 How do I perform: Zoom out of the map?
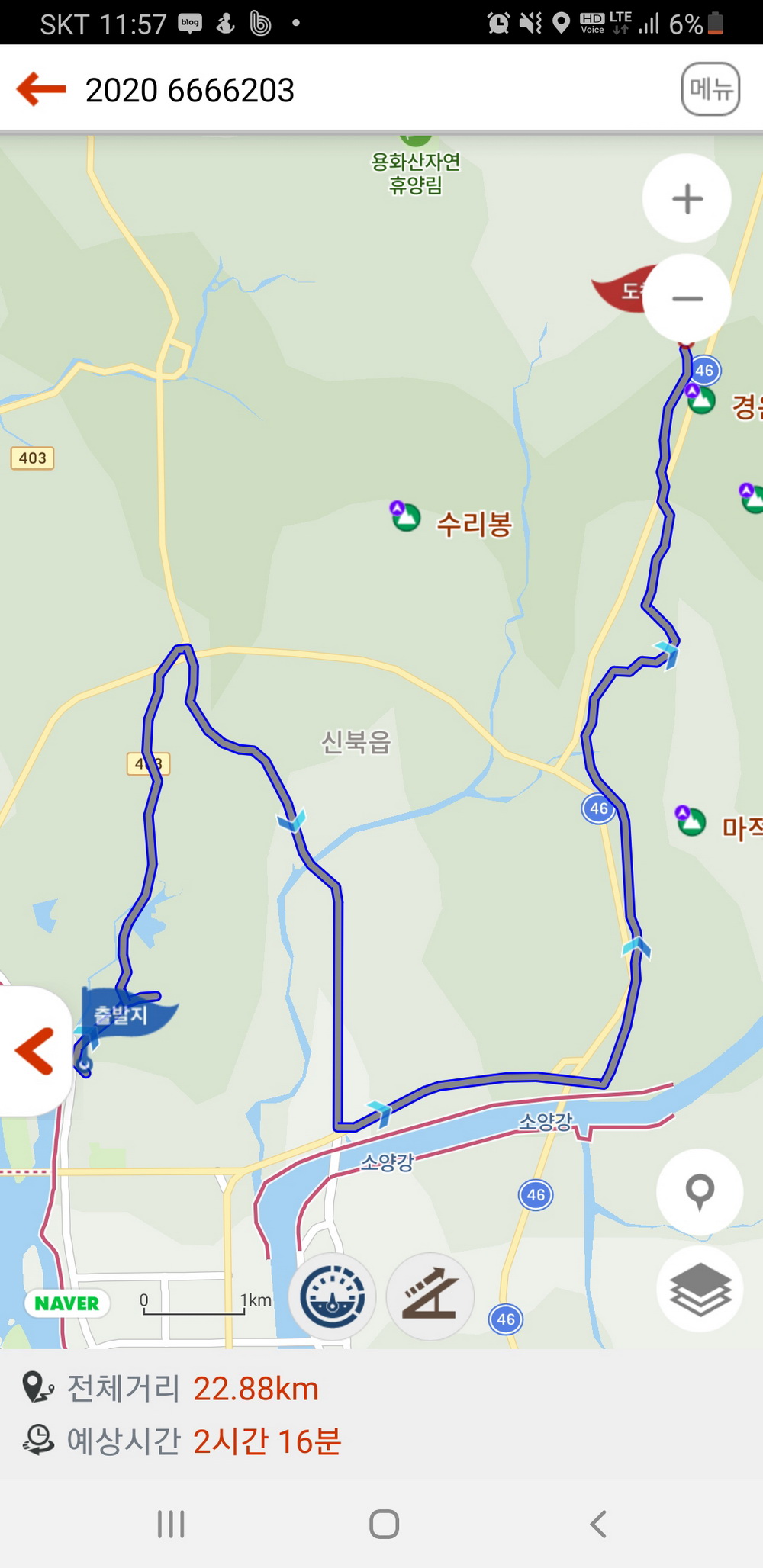(687, 299)
